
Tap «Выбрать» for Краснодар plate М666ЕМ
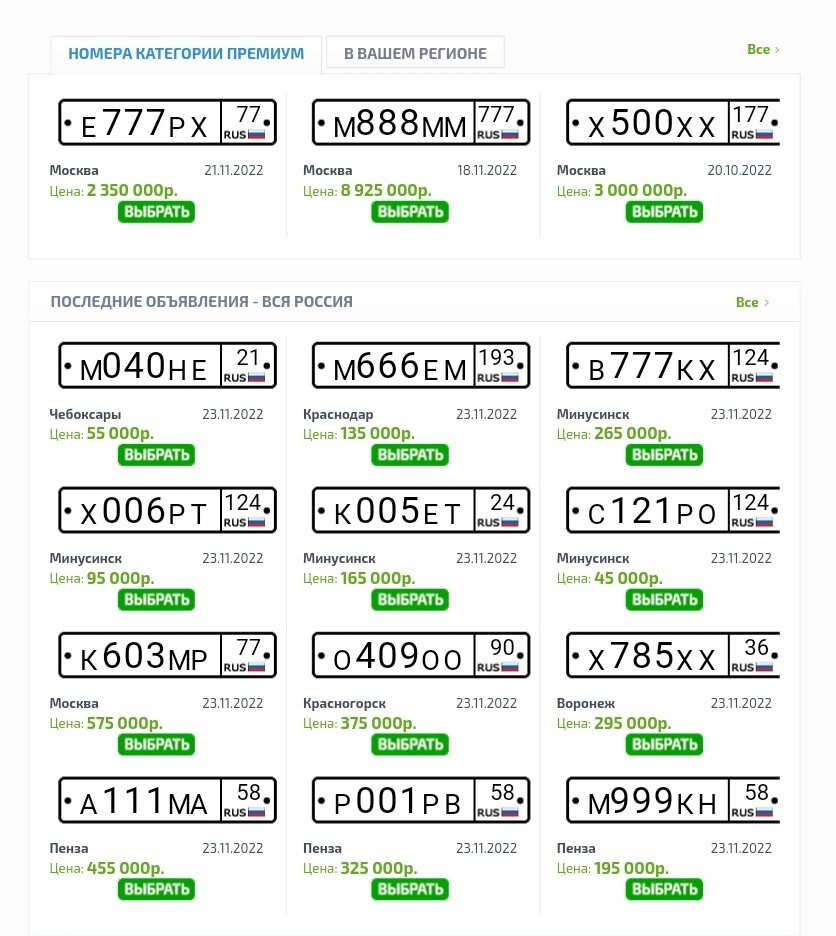410,455
